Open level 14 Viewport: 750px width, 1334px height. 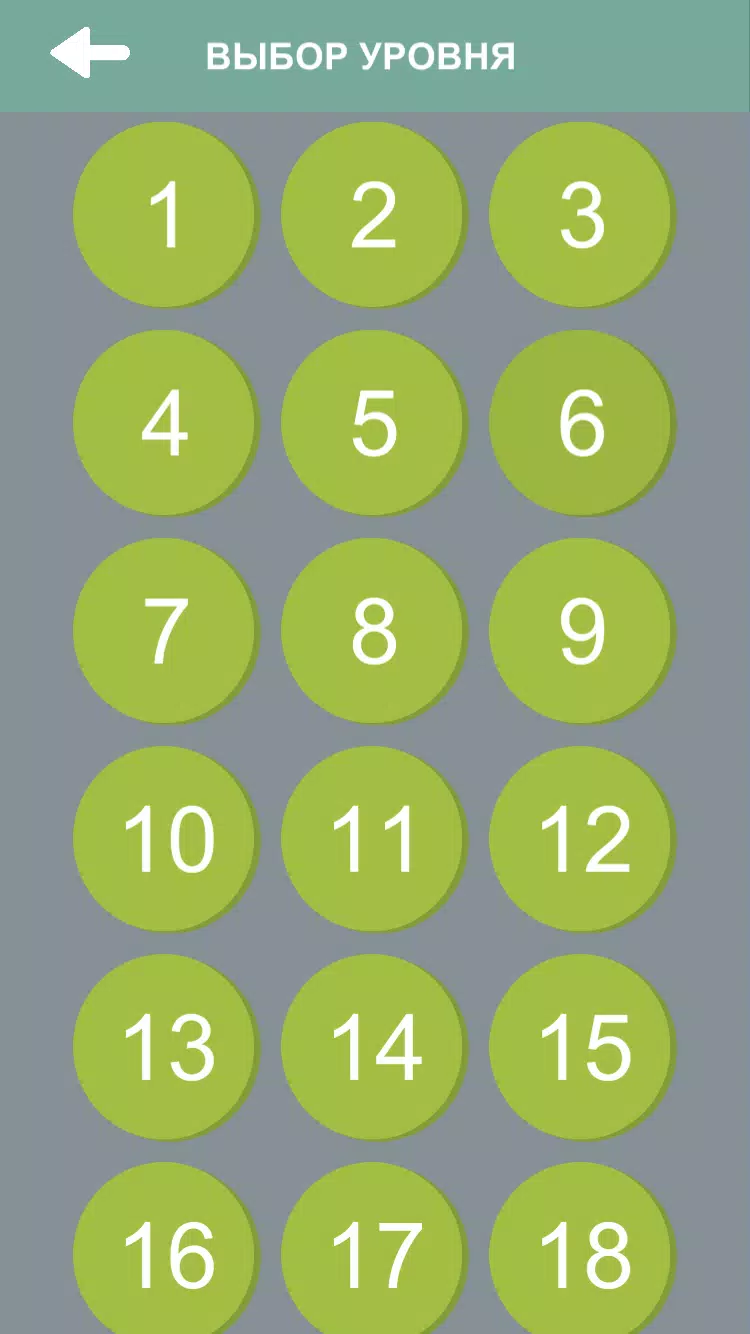click(373, 1046)
